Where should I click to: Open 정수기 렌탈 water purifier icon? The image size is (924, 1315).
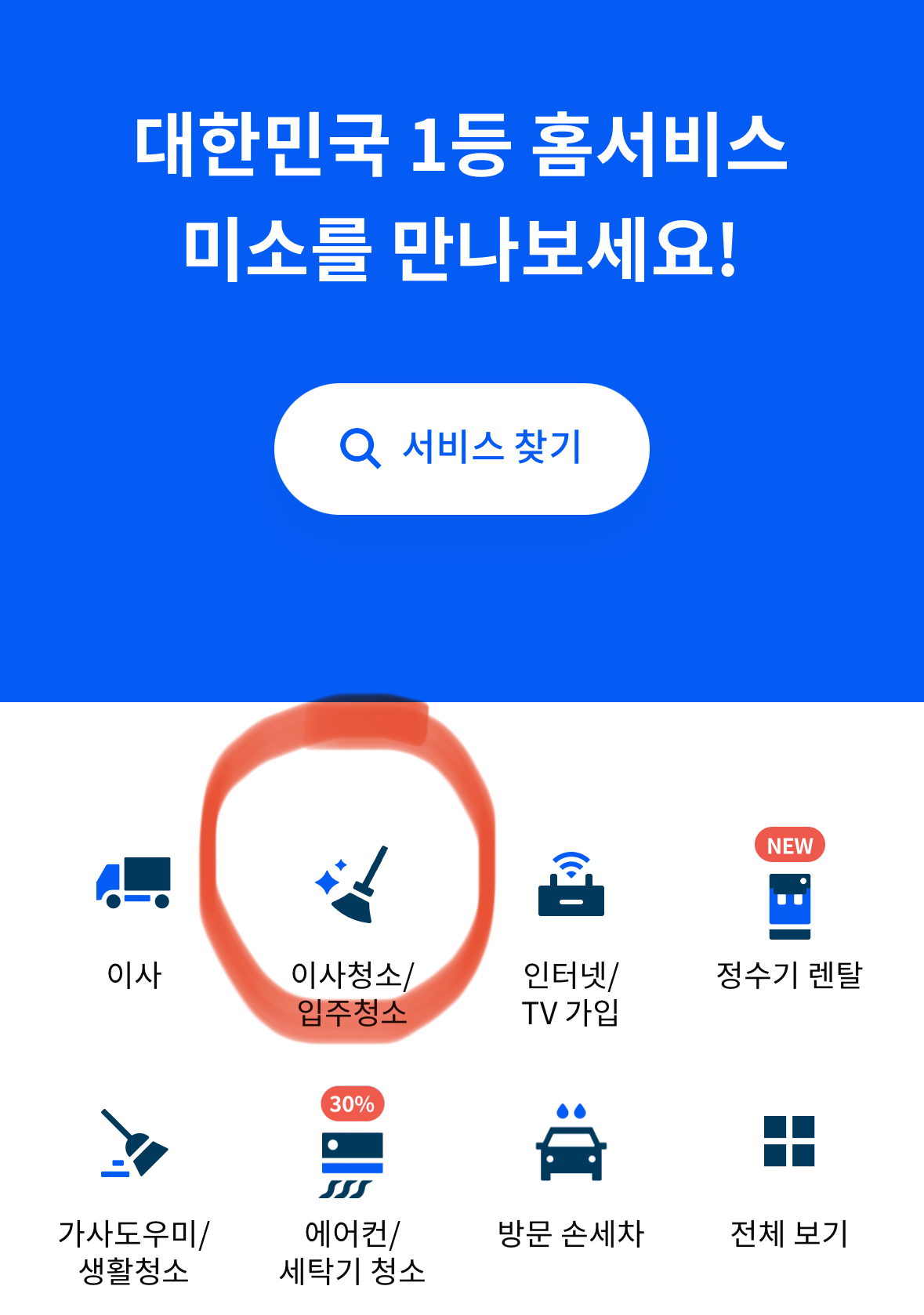790,901
